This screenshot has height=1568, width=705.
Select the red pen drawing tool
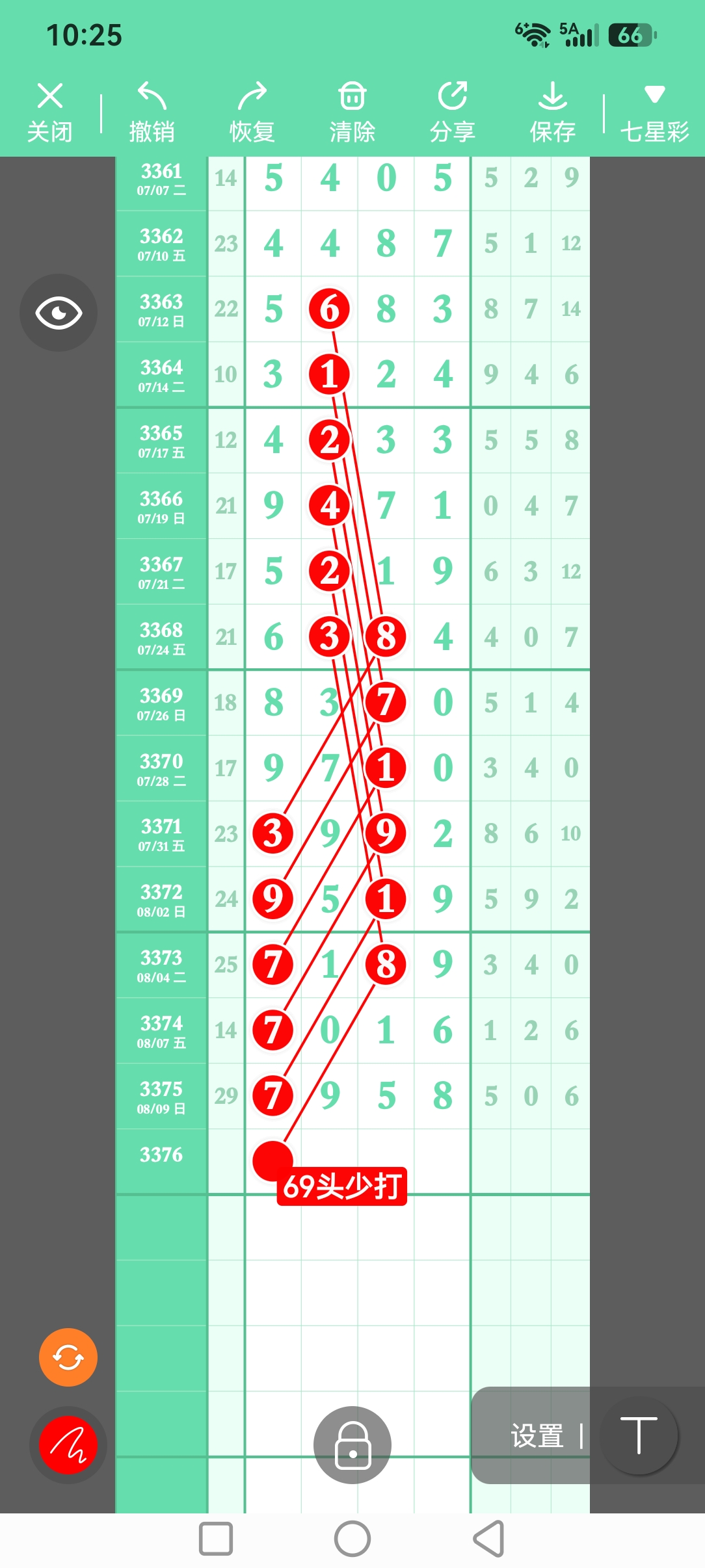click(x=68, y=1445)
